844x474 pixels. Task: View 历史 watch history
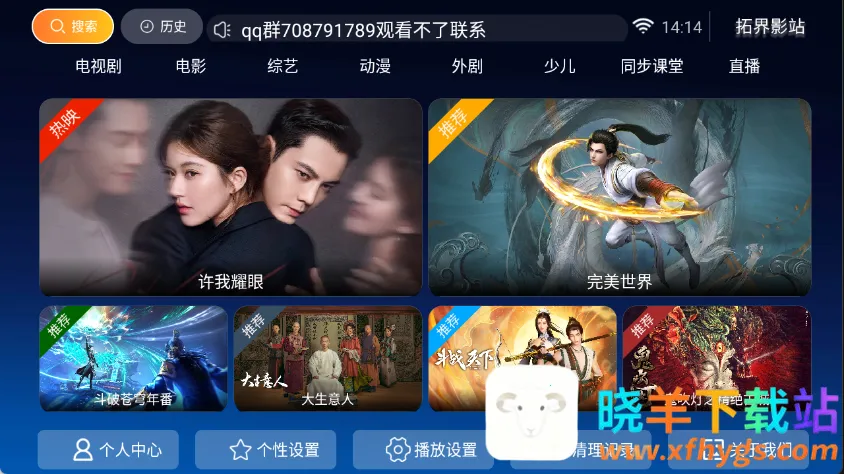pos(162,27)
